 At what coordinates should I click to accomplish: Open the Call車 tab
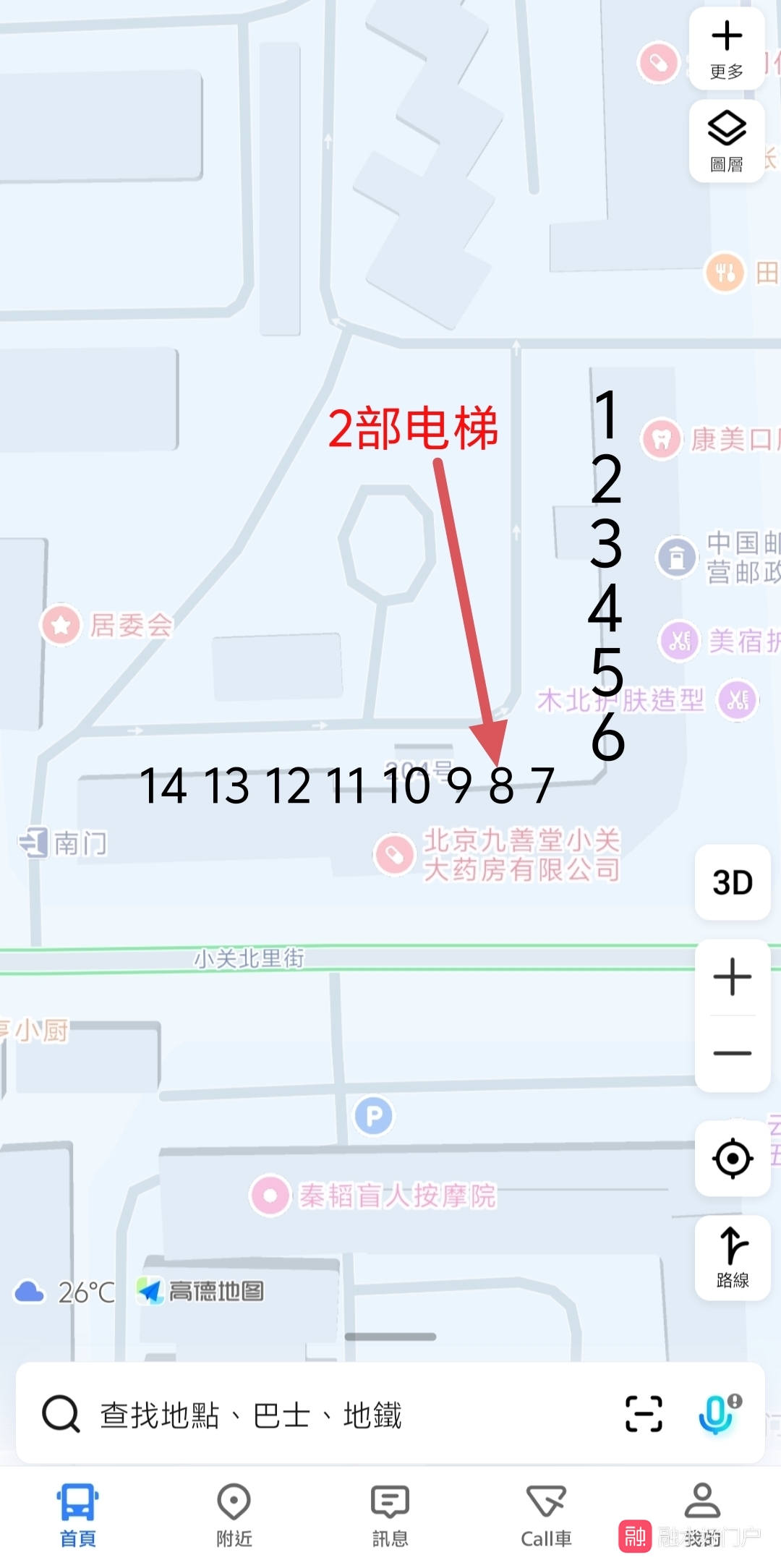(547, 1514)
